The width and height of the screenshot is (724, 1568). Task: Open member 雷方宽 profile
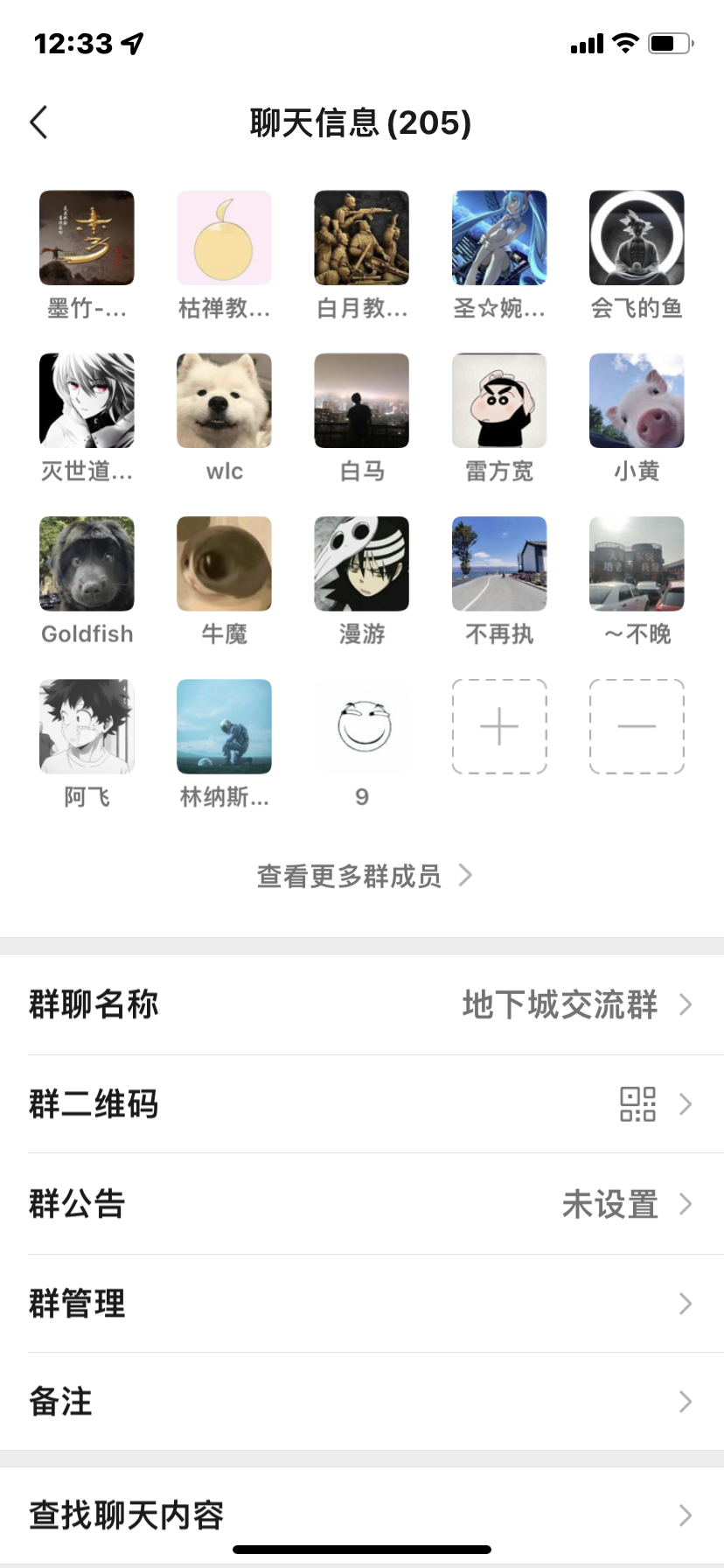point(499,401)
